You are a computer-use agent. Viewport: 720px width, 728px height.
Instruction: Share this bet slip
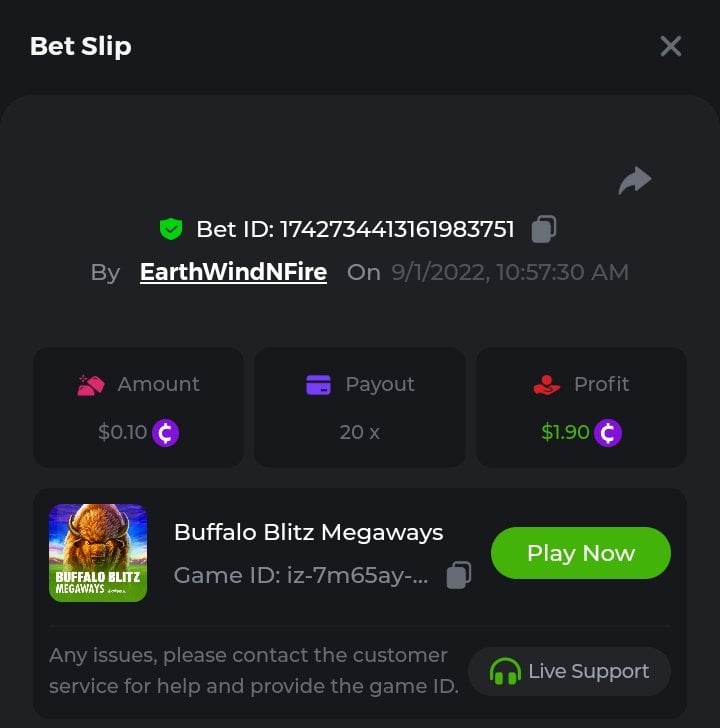click(634, 180)
